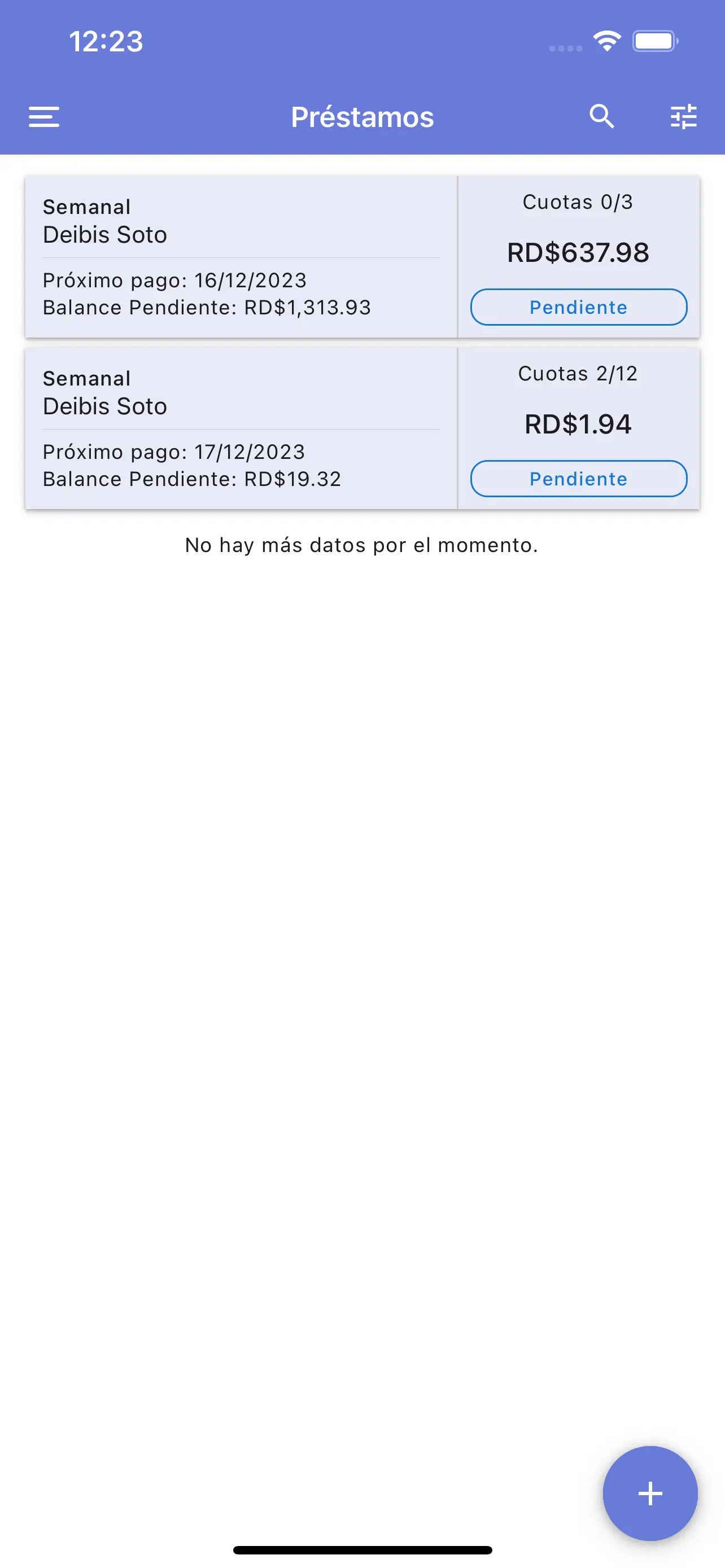Screen dimensions: 725x1568
Task: Open the loan with next payment 17/12/2023
Action: point(241,428)
